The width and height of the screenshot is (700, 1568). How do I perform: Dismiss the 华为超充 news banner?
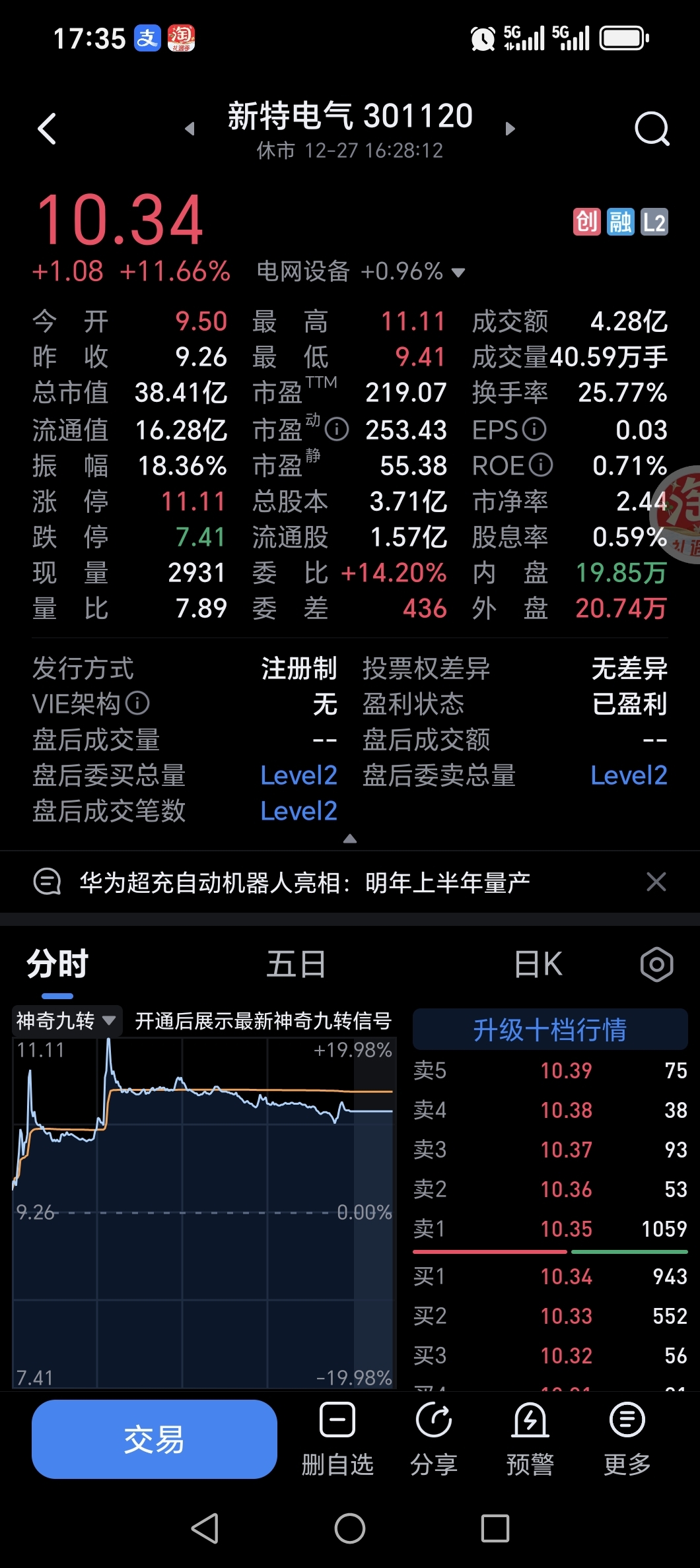[x=656, y=882]
